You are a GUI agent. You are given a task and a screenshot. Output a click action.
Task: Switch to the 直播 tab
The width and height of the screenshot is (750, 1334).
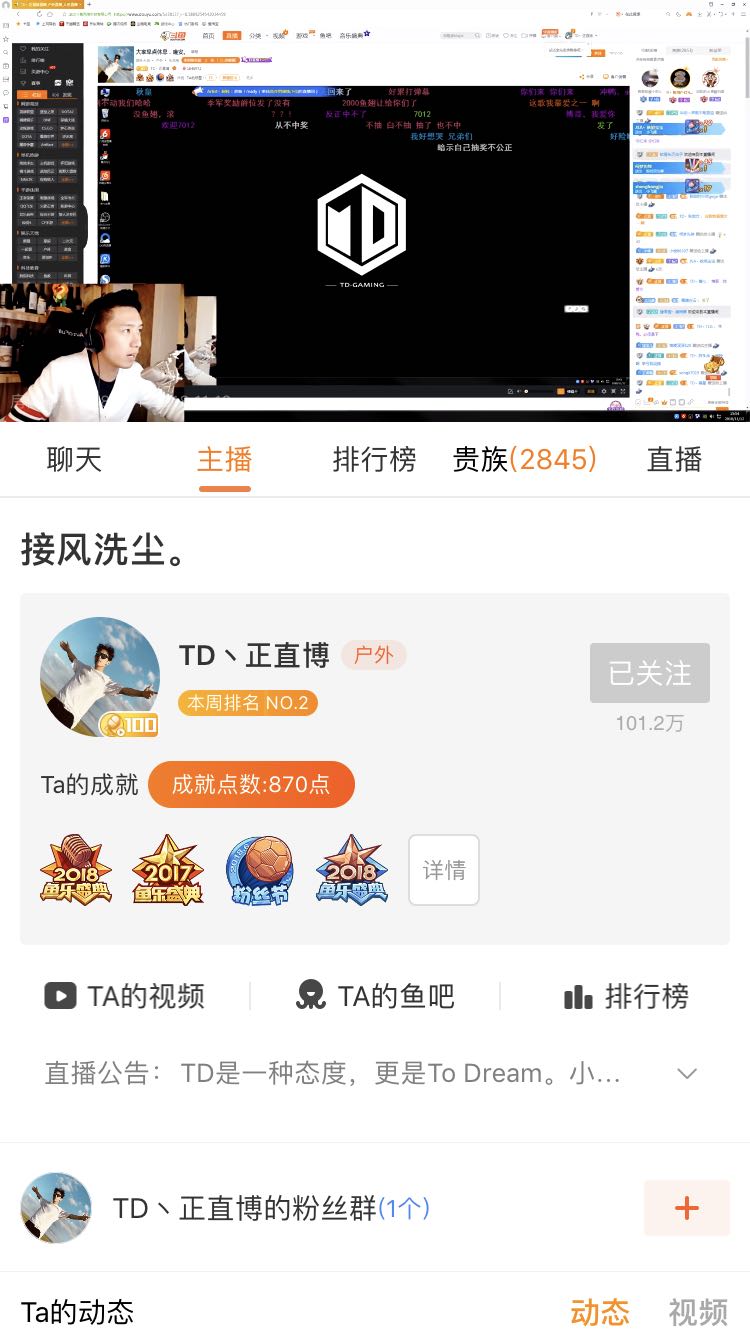(x=675, y=460)
